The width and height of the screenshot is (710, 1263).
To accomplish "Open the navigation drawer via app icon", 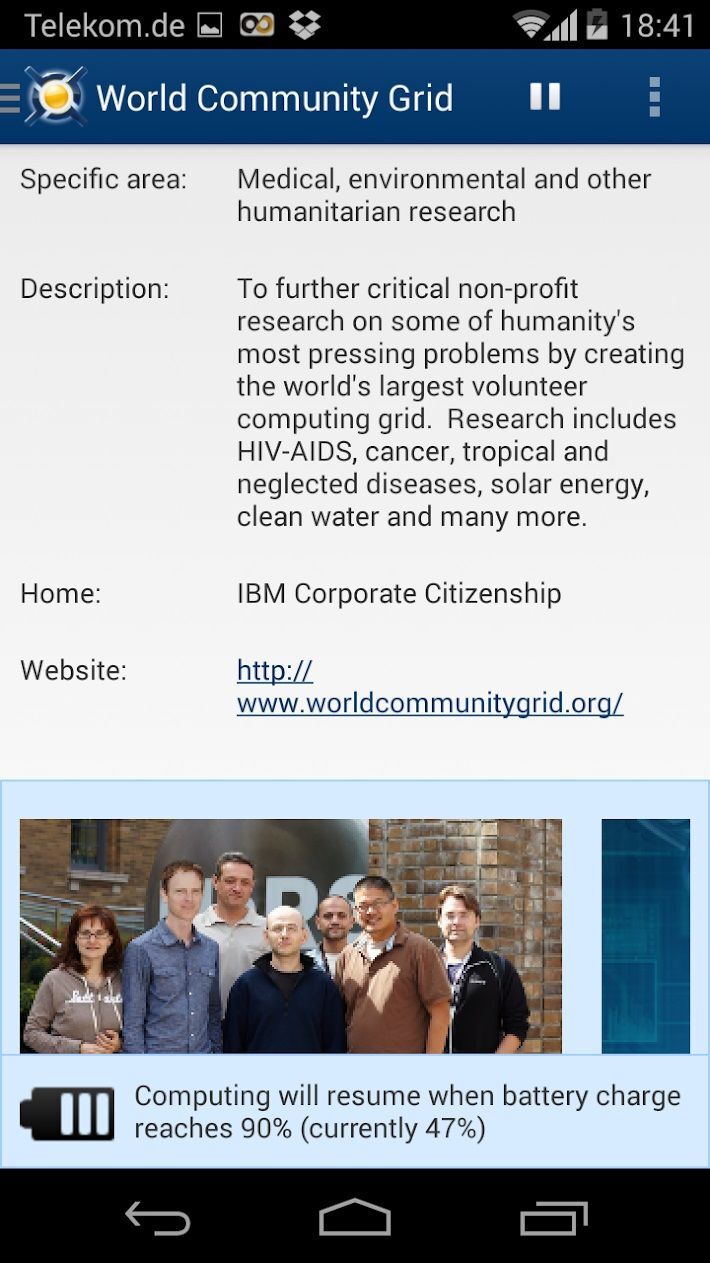I will [45, 97].
